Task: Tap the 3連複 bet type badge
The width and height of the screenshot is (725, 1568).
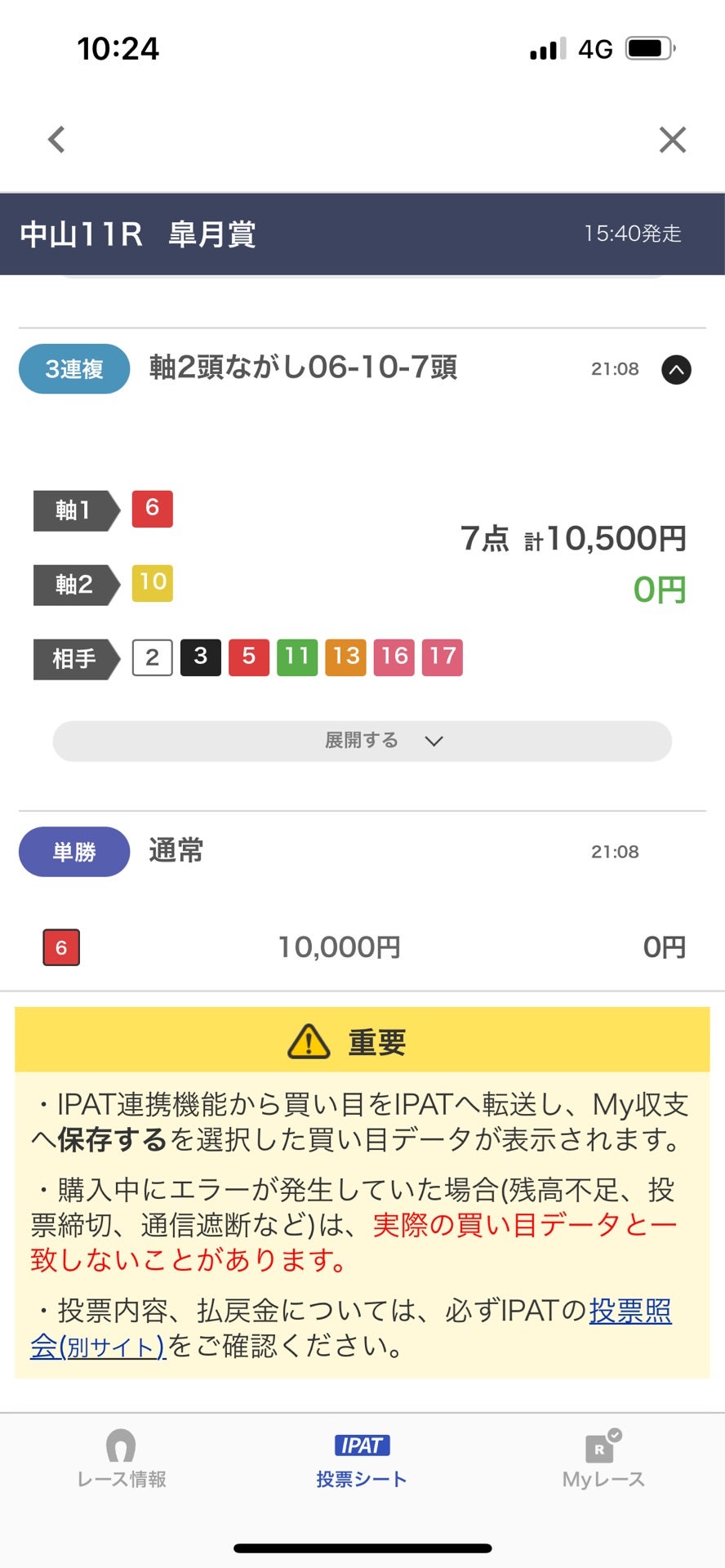Action: tap(73, 369)
